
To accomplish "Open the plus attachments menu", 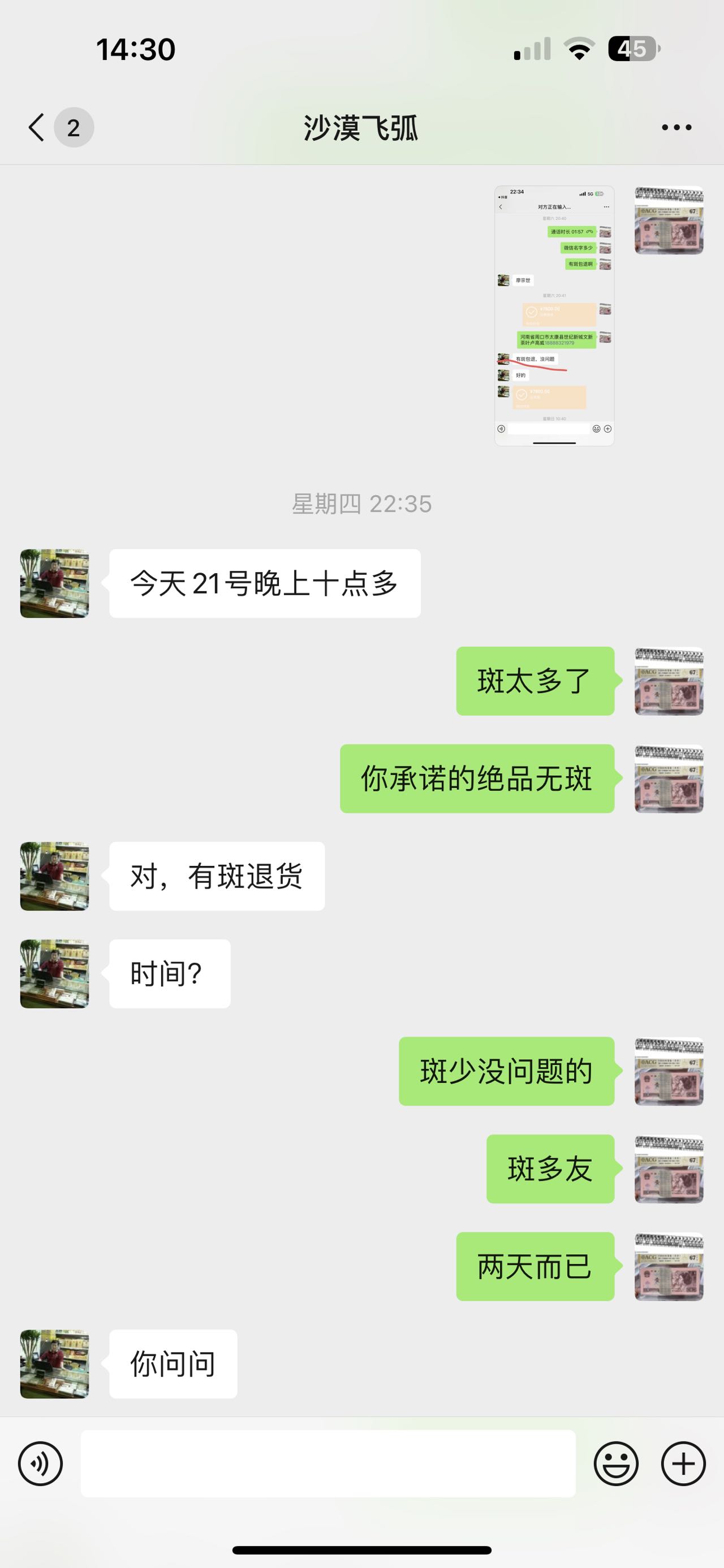I will [683, 1463].
